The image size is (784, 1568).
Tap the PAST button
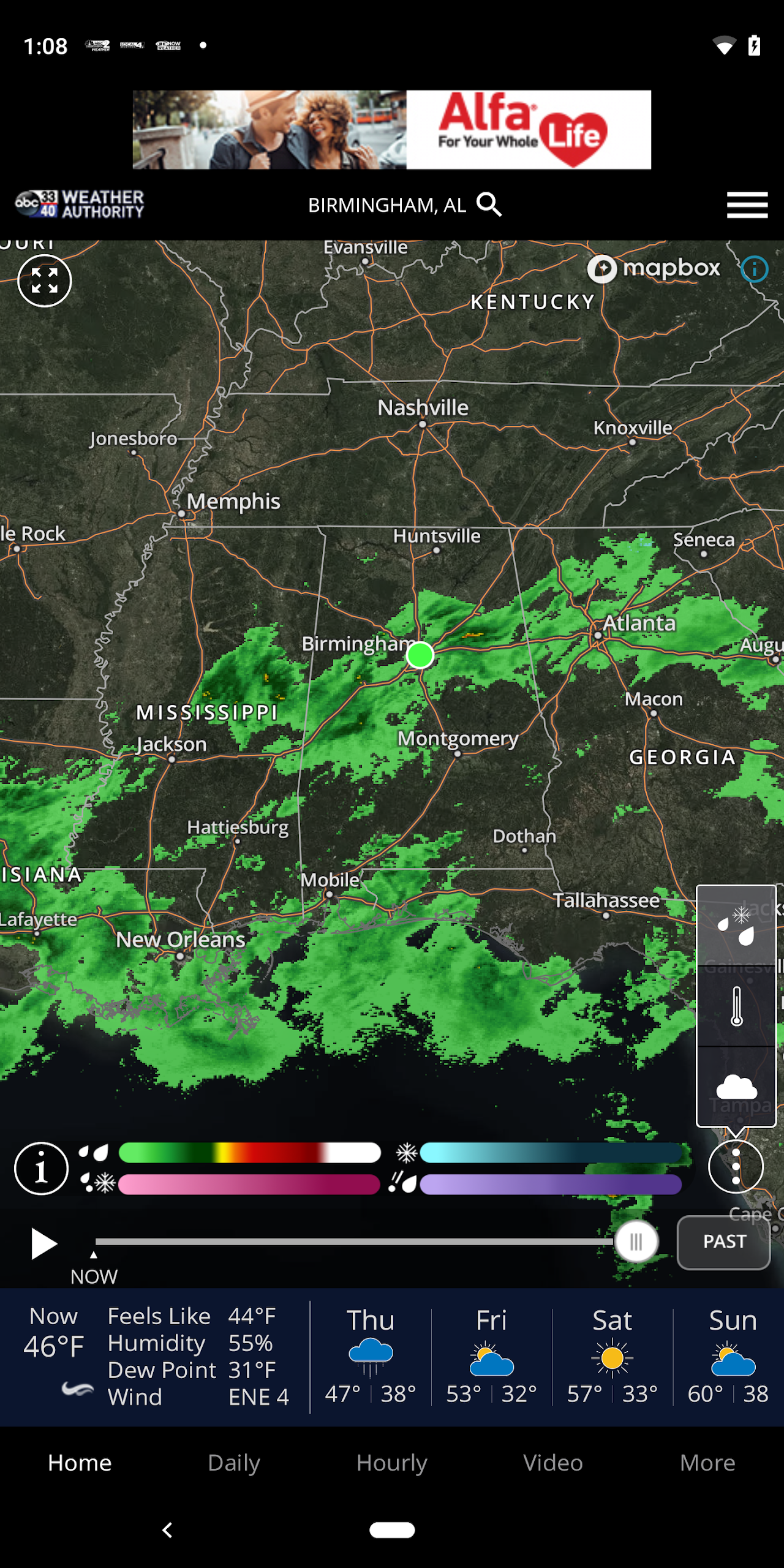coord(723,1242)
